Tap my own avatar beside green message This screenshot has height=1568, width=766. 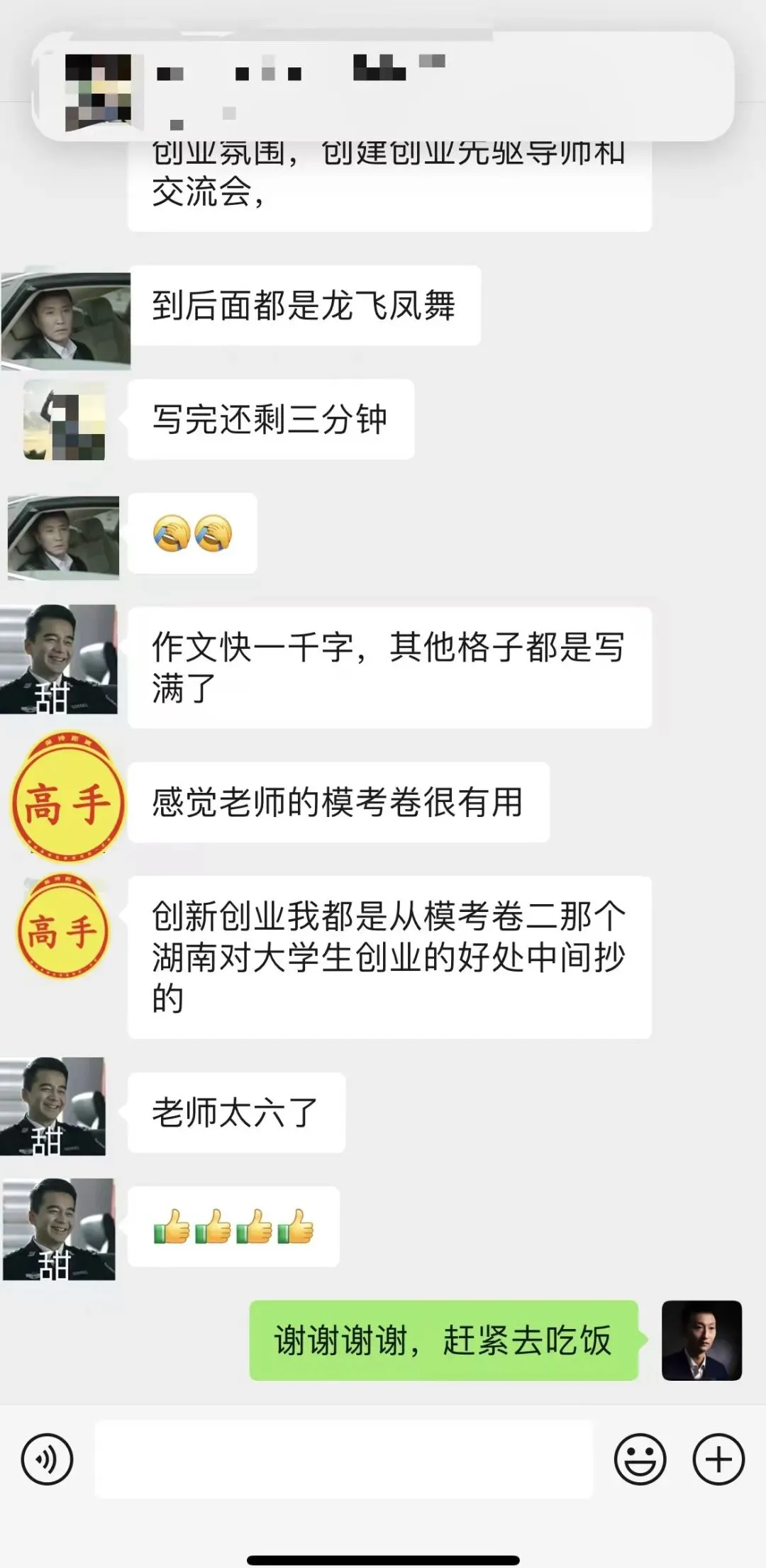click(701, 1340)
